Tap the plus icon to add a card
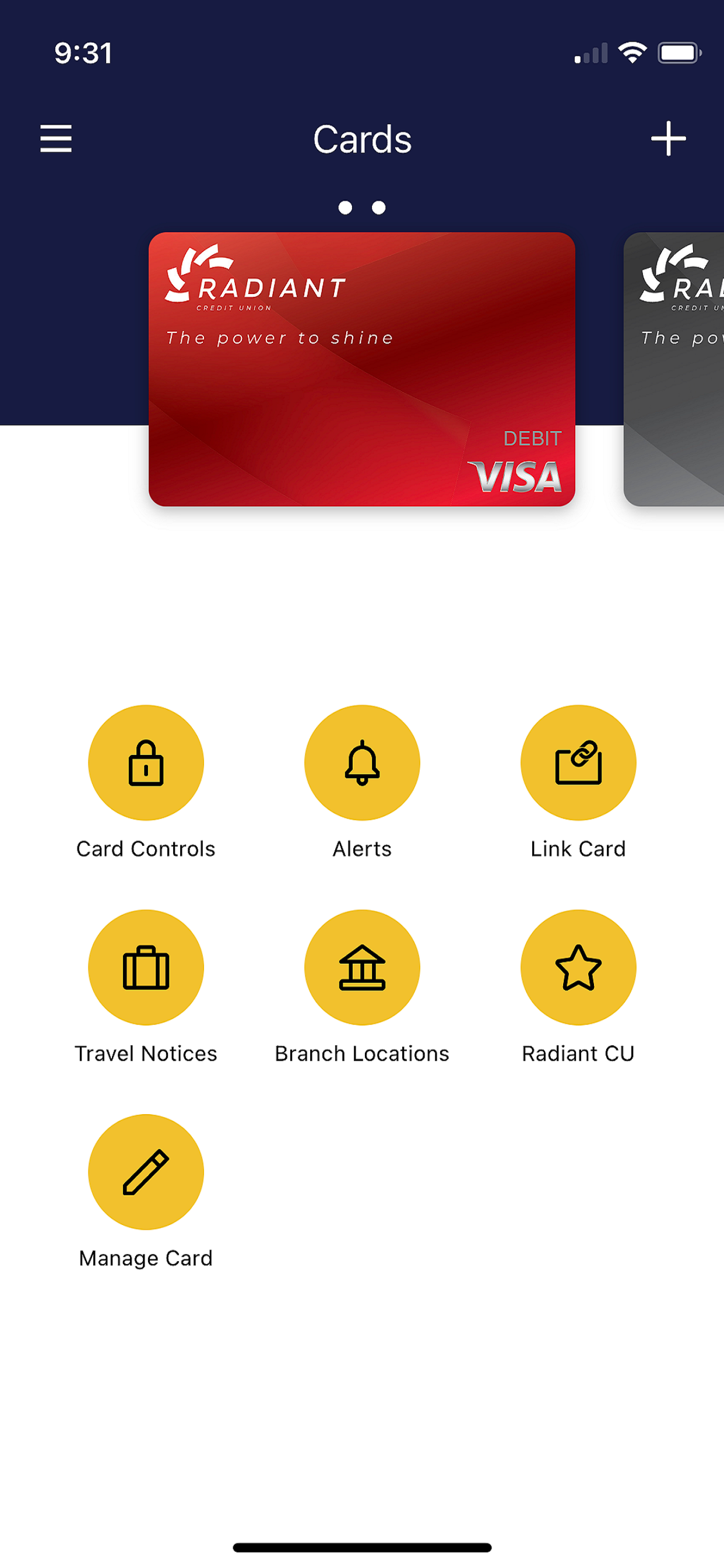This screenshot has height=1568, width=724. tap(668, 139)
